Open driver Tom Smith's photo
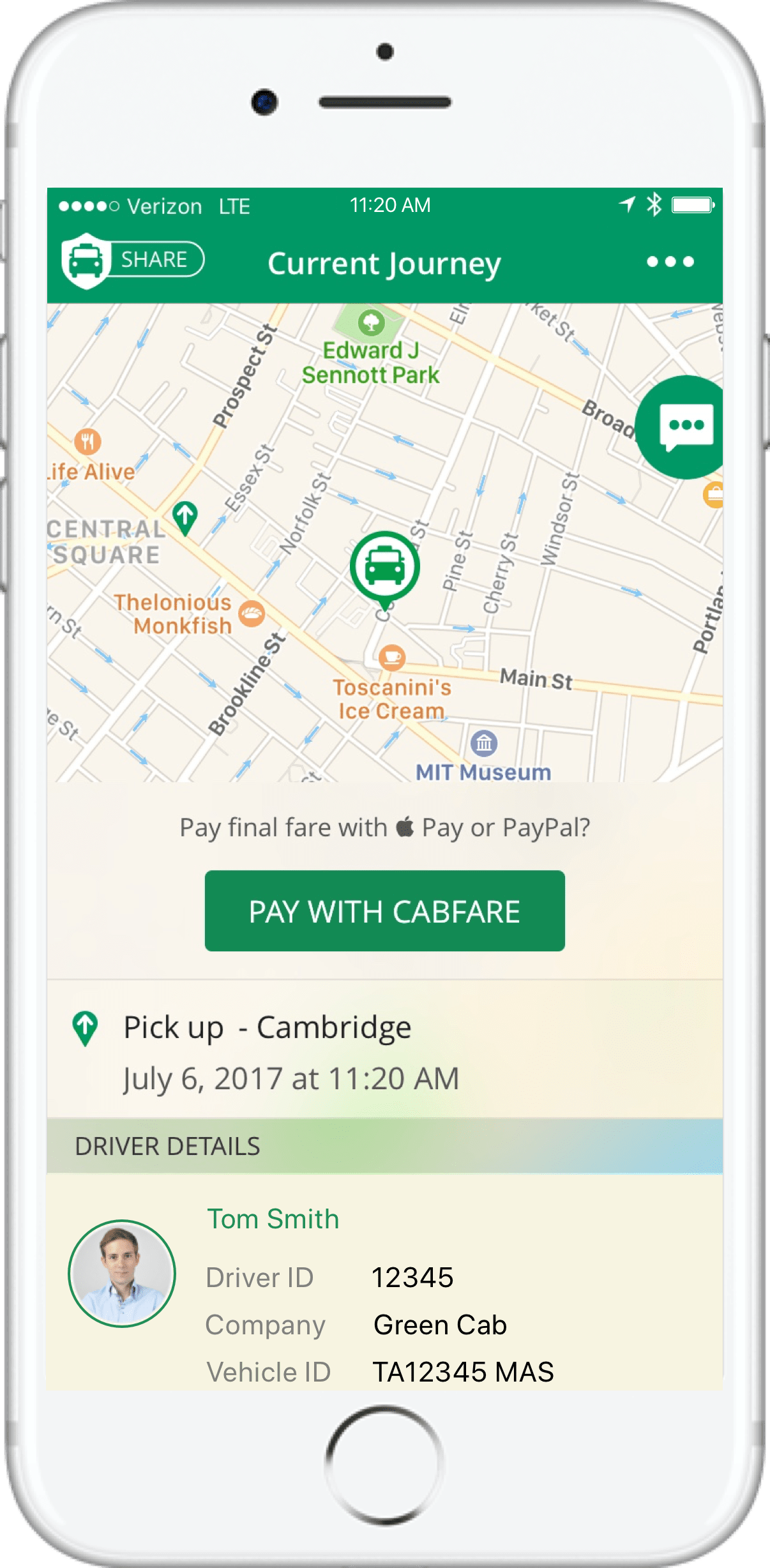Viewport: 770px width, 1568px height. (x=122, y=1274)
